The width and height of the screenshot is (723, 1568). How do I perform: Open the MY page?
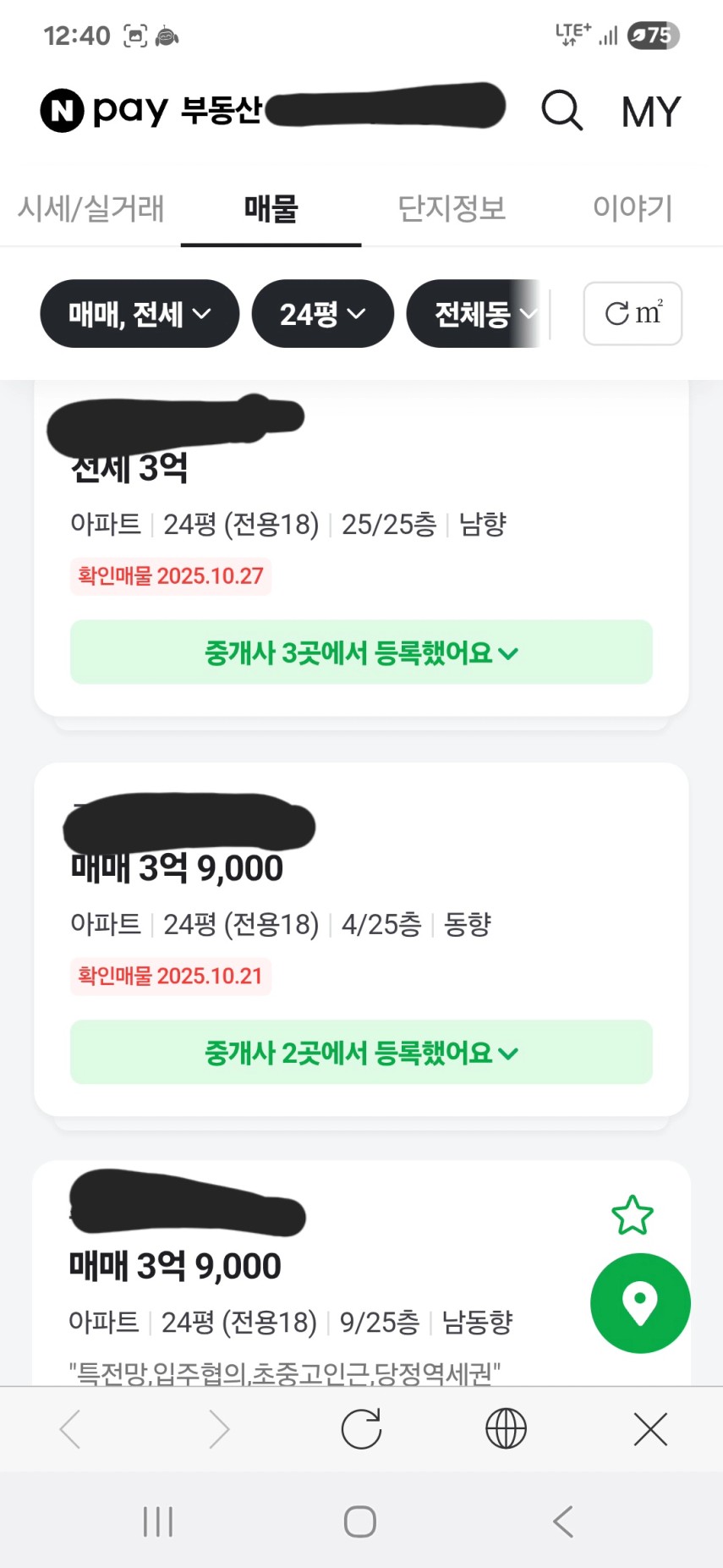(650, 112)
